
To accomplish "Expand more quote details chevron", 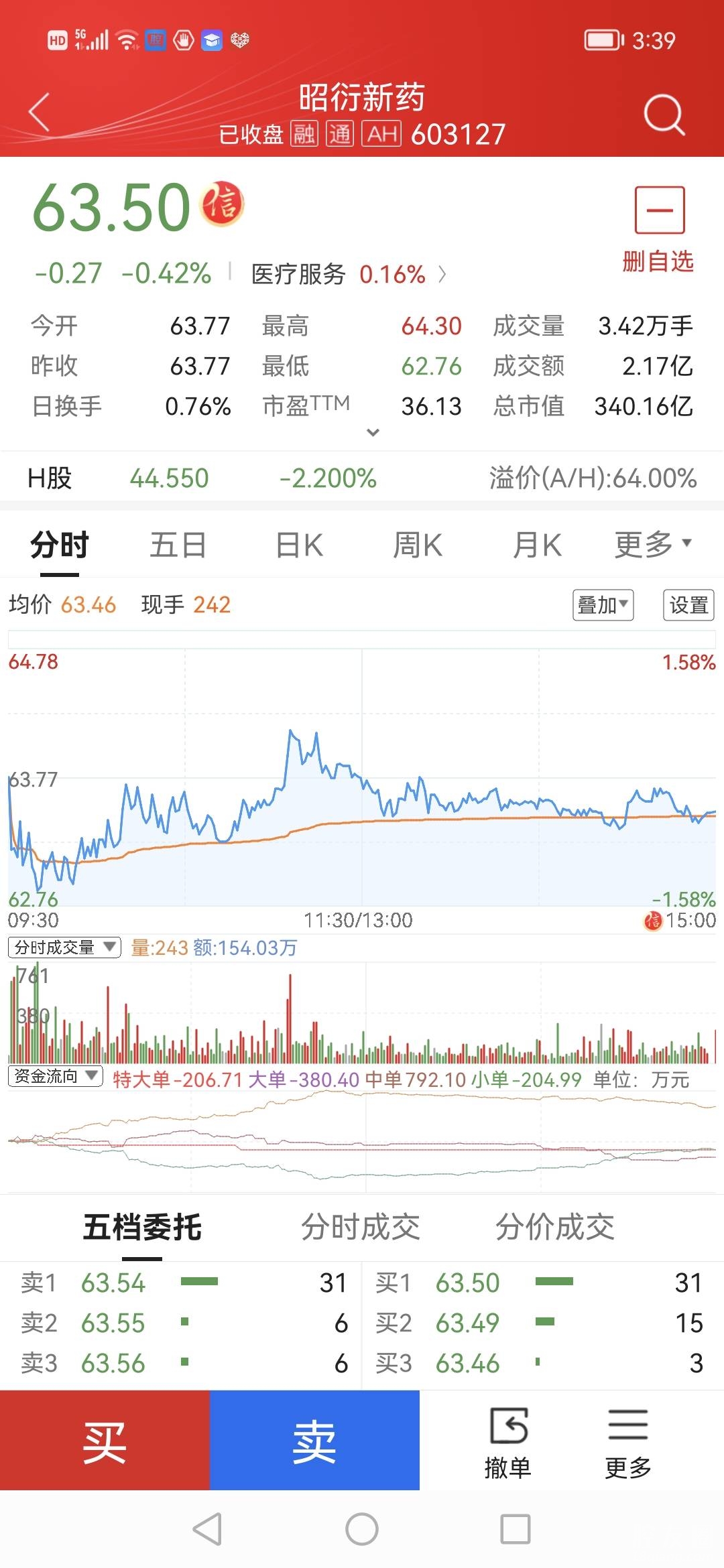I will pos(373,432).
